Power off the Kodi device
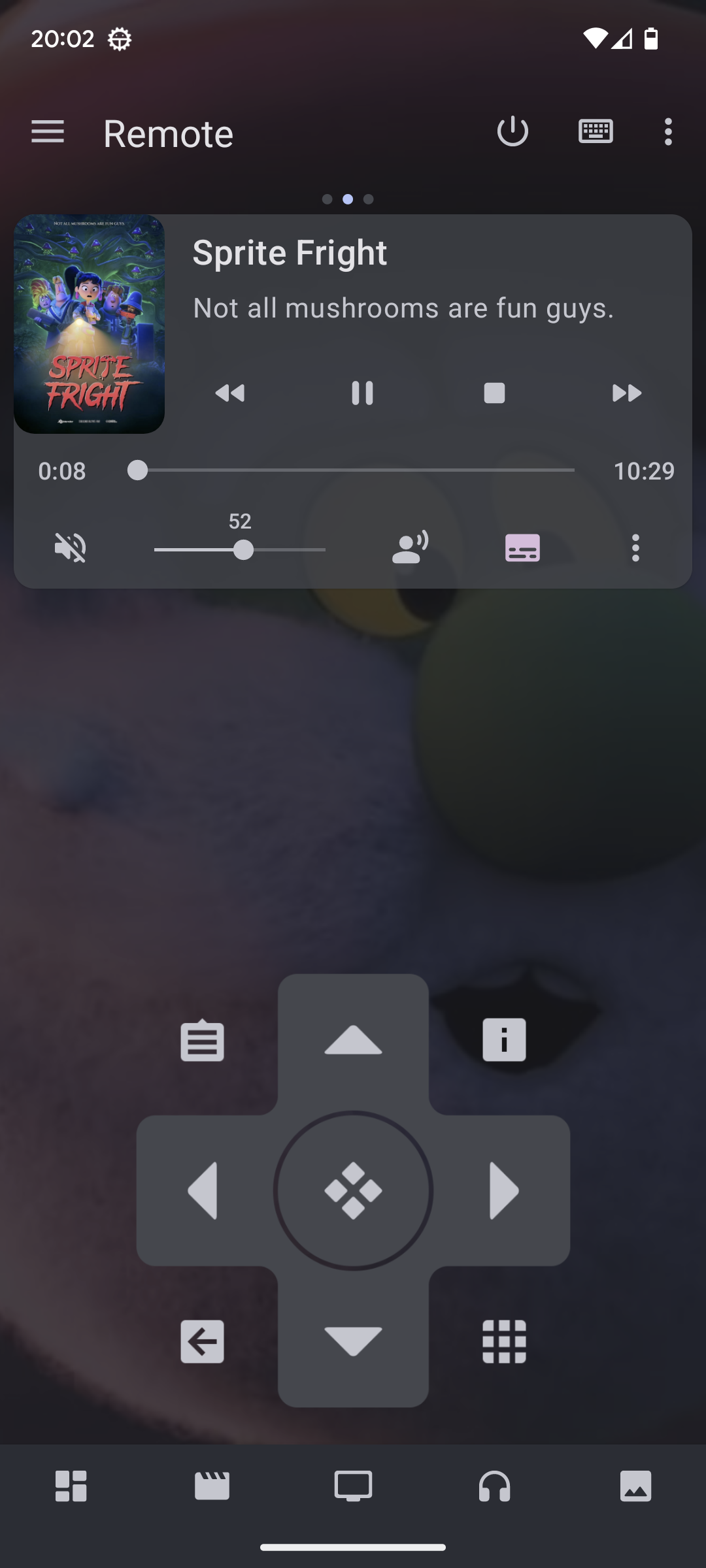Screen dimensions: 706x1568 pos(512,133)
